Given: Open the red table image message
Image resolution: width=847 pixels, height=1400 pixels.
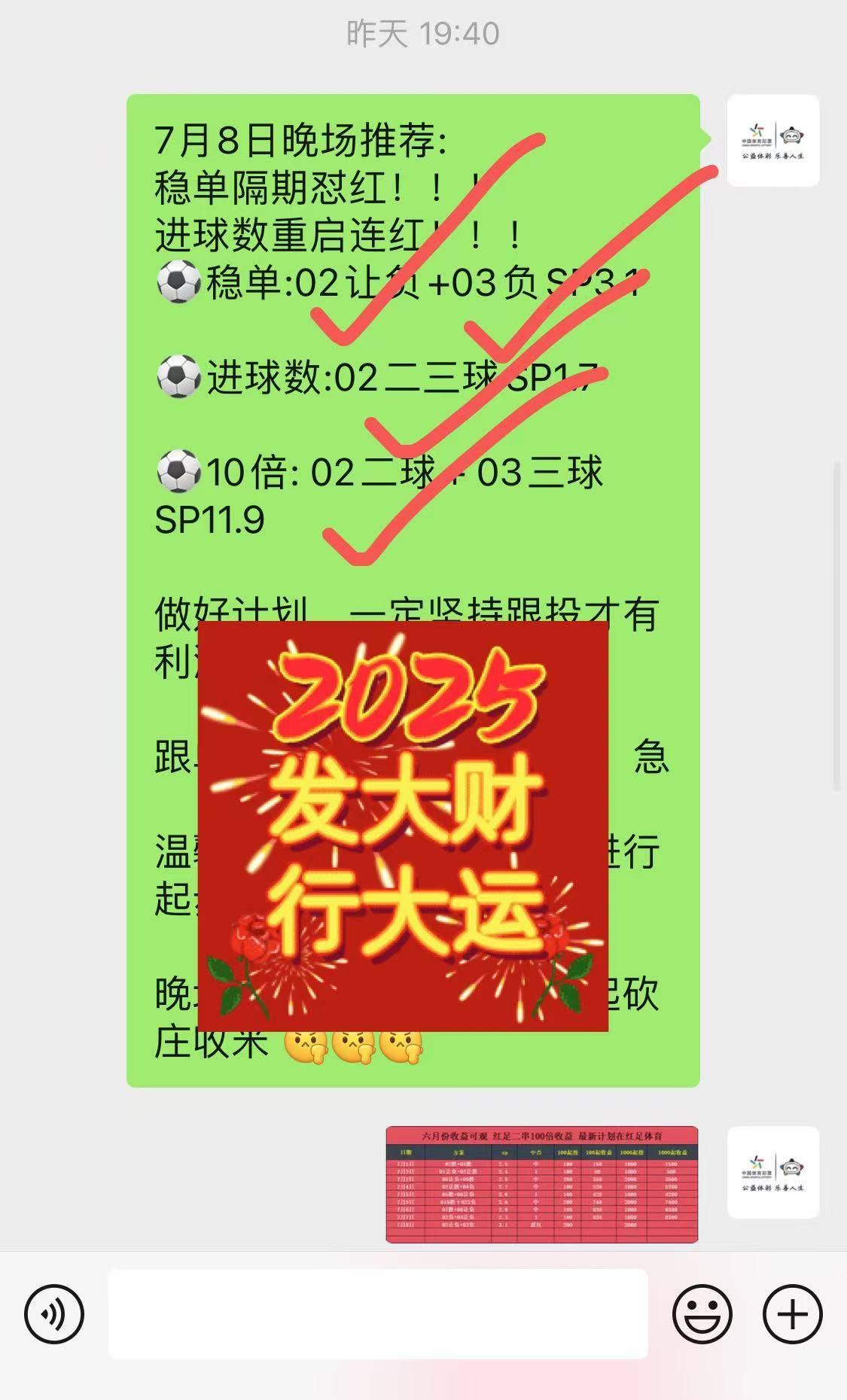Looking at the screenshot, I should tap(541, 1184).
